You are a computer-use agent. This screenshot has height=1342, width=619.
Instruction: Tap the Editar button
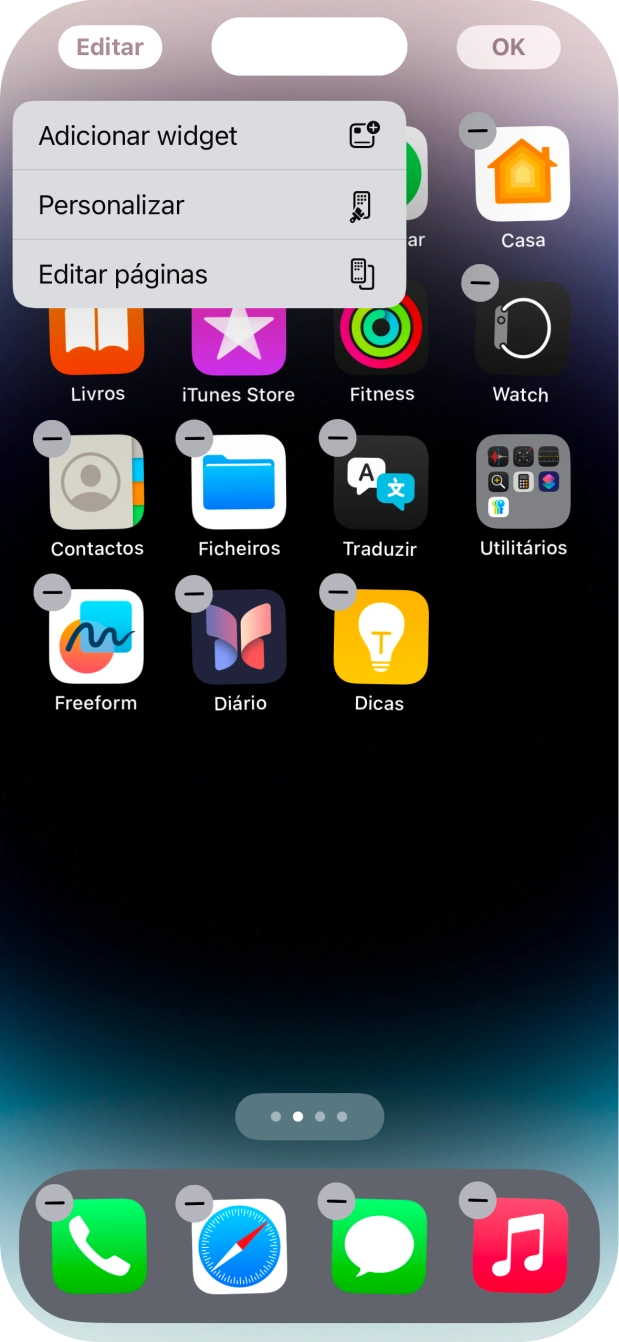(110, 47)
